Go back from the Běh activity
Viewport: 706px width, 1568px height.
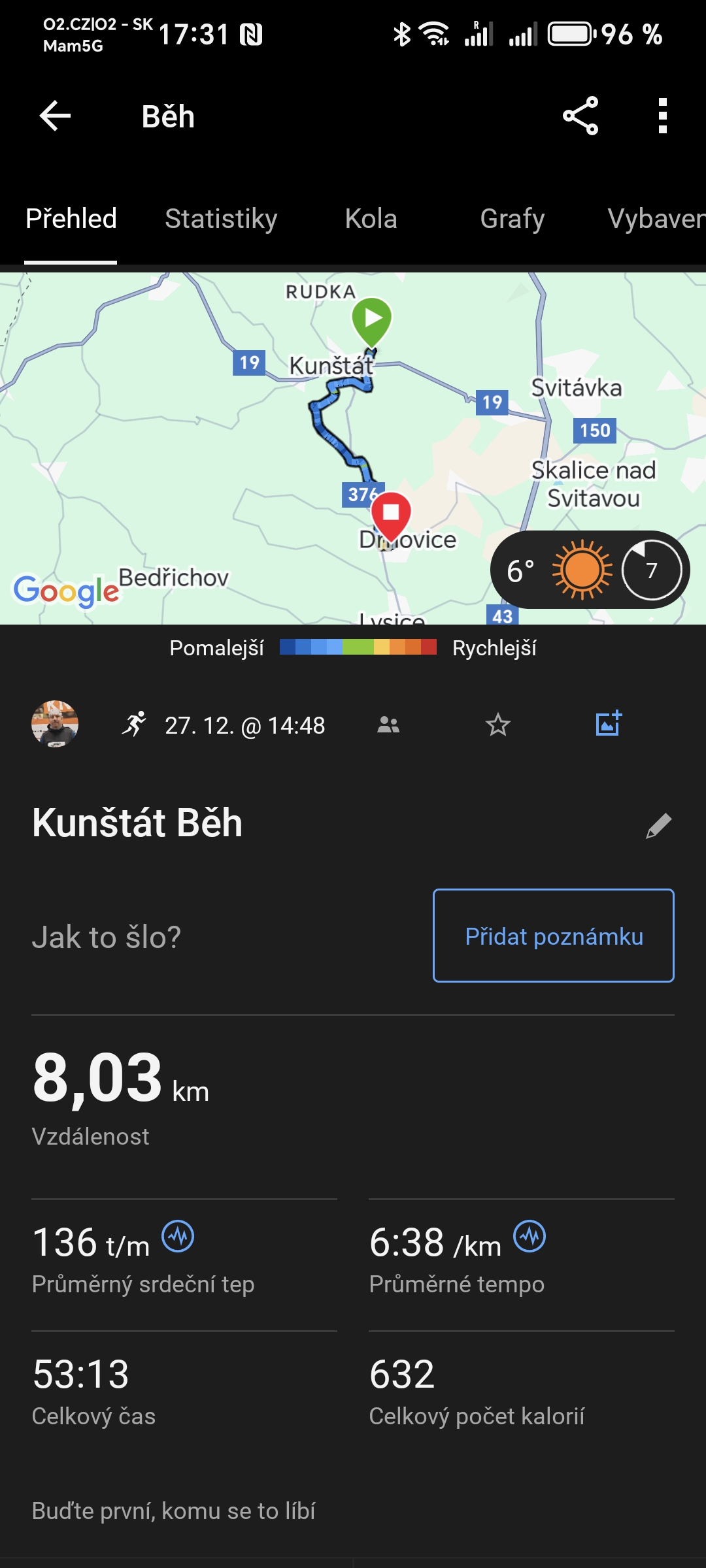[x=55, y=116]
